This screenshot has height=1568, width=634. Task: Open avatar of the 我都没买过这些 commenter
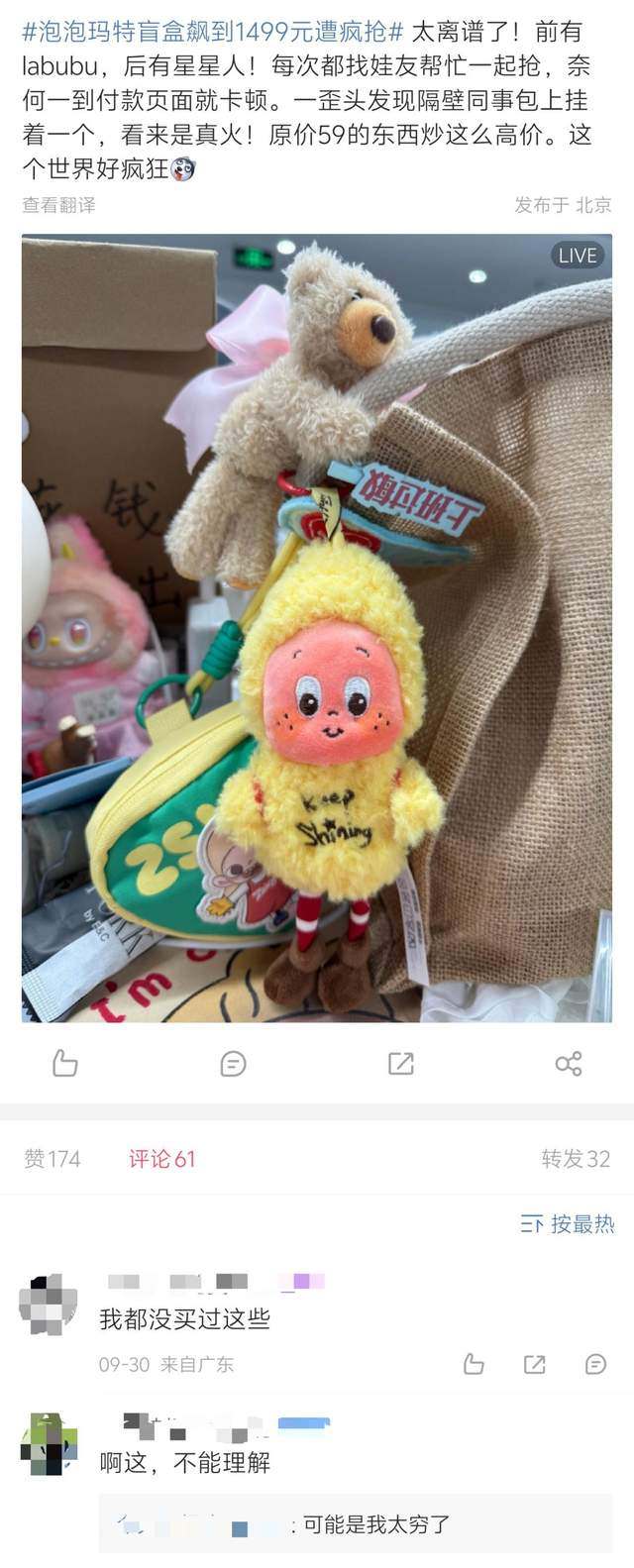[x=48, y=1304]
